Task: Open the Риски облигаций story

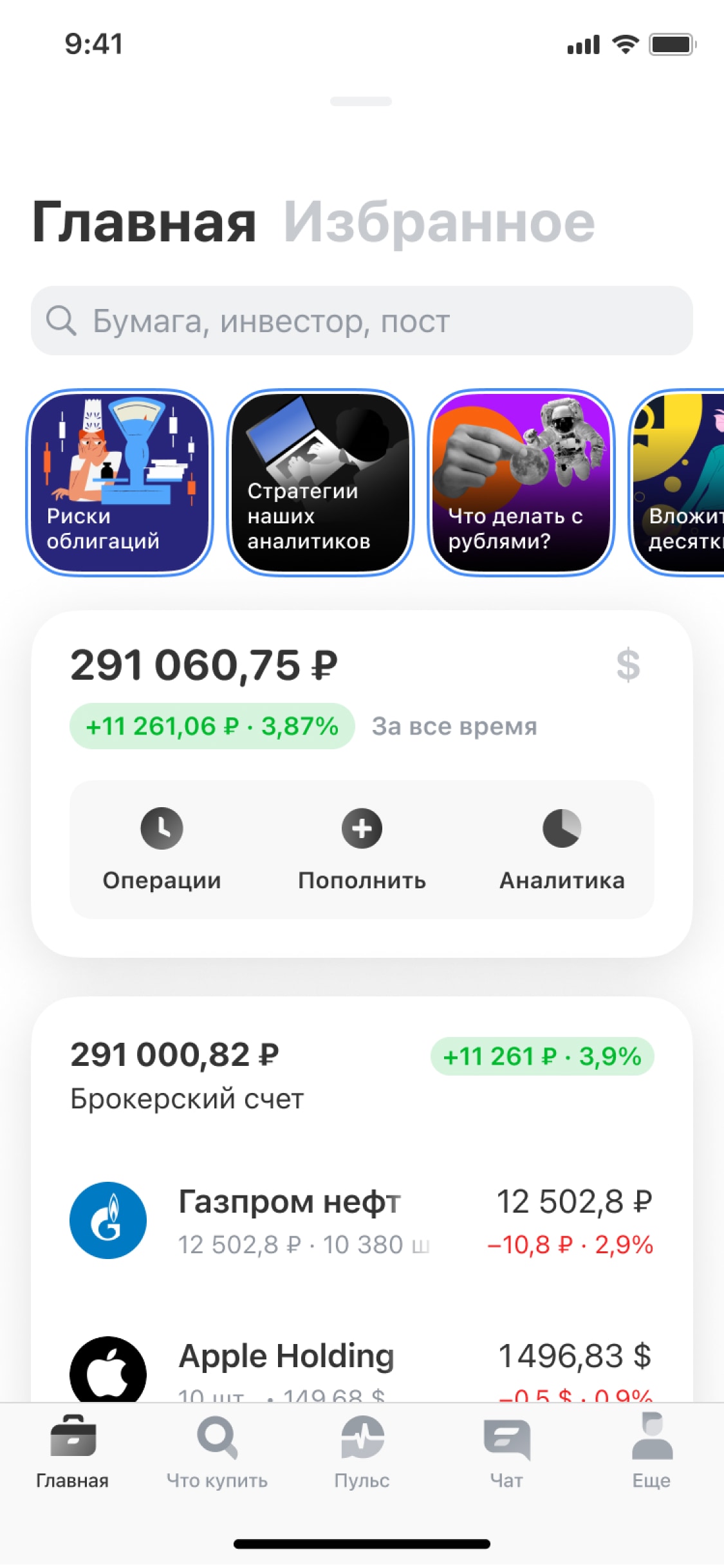Action: click(x=120, y=482)
